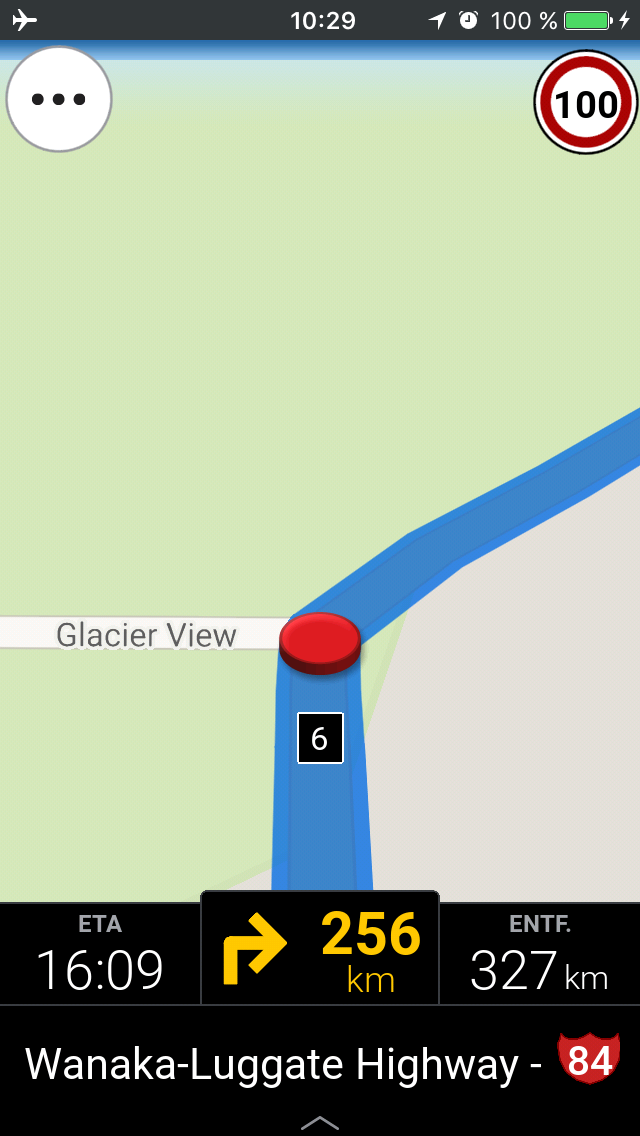Image resolution: width=640 pixels, height=1136 pixels.
Task: Tap the remaining distance 327 km panel
Action: pyautogui.click(x=540, y=954)
